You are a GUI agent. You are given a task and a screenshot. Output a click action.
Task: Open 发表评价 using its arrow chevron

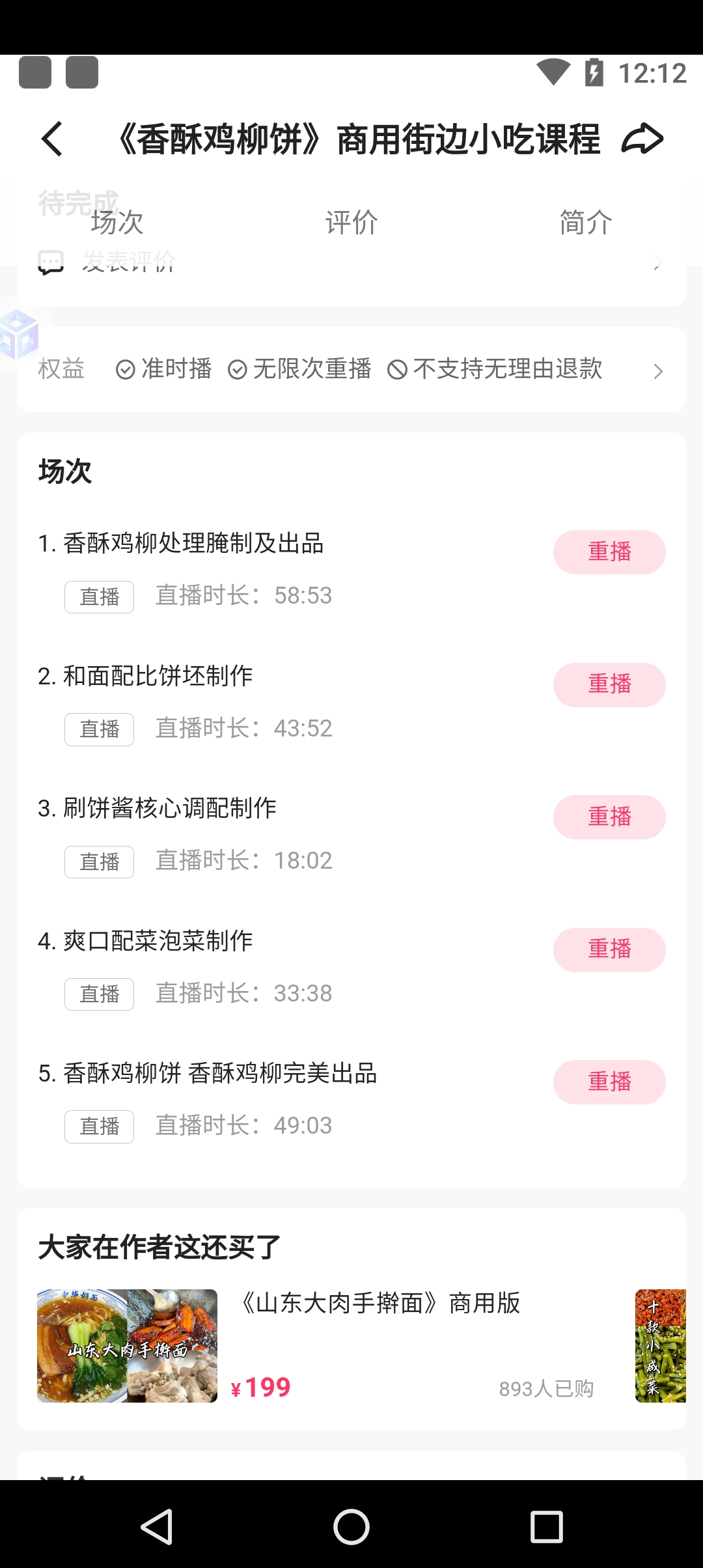(x=659, y=261)
